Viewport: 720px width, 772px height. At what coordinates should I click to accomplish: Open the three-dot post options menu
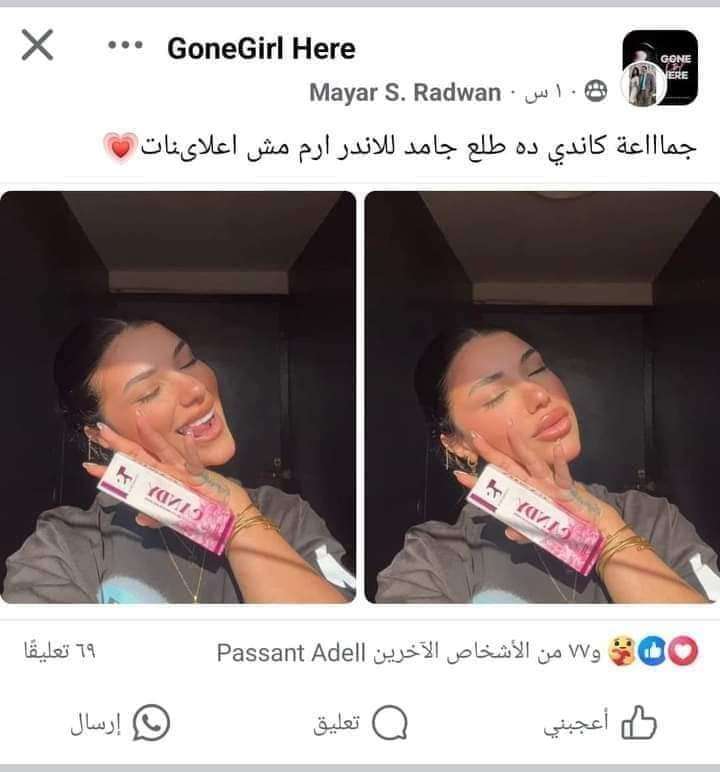(125, 47)
